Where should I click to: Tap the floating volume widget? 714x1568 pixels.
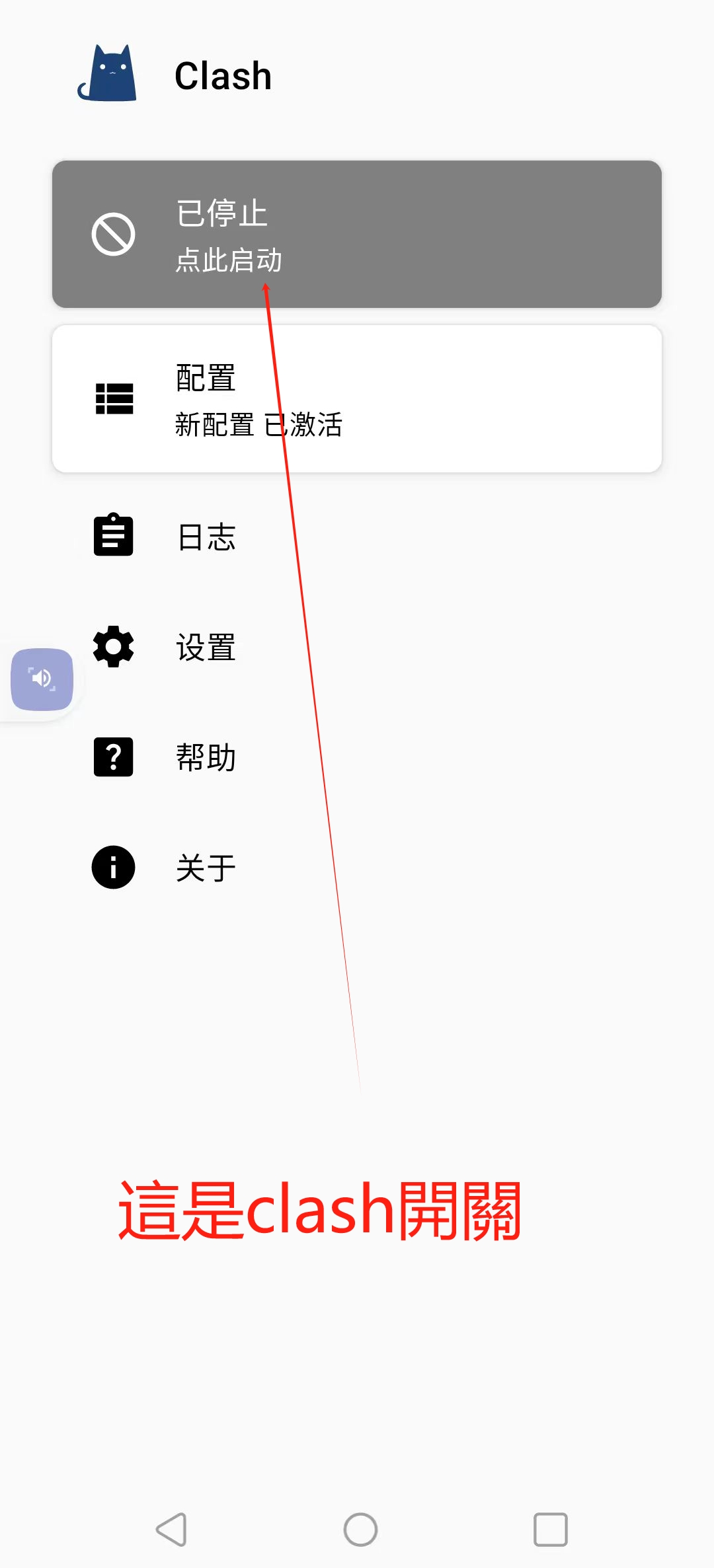[x=42, y=679]
